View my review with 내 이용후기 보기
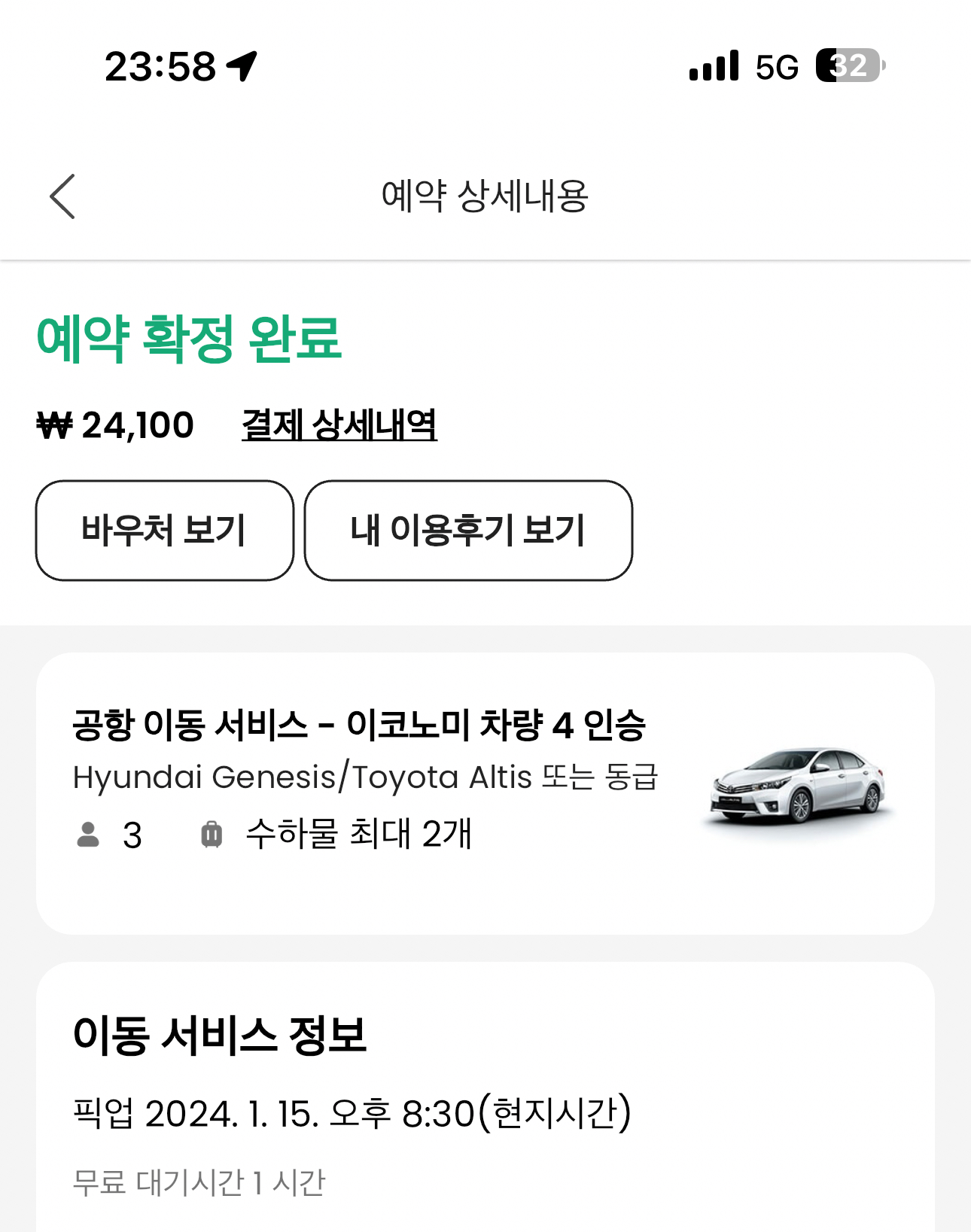Screen dimensions: 971x1232 pyautogui.click(x=467, y=531)
